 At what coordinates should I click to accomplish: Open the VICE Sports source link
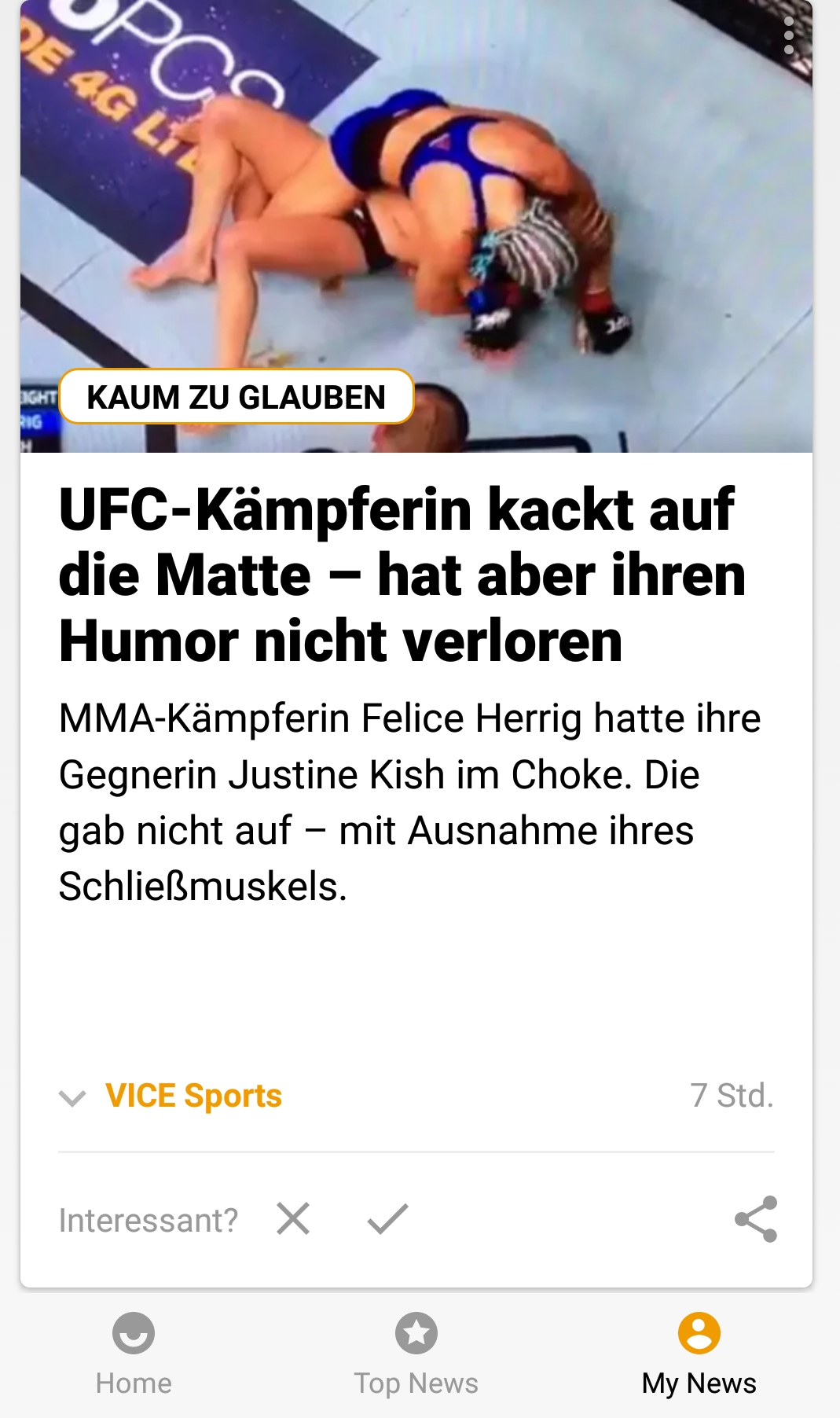point(193,1096)
